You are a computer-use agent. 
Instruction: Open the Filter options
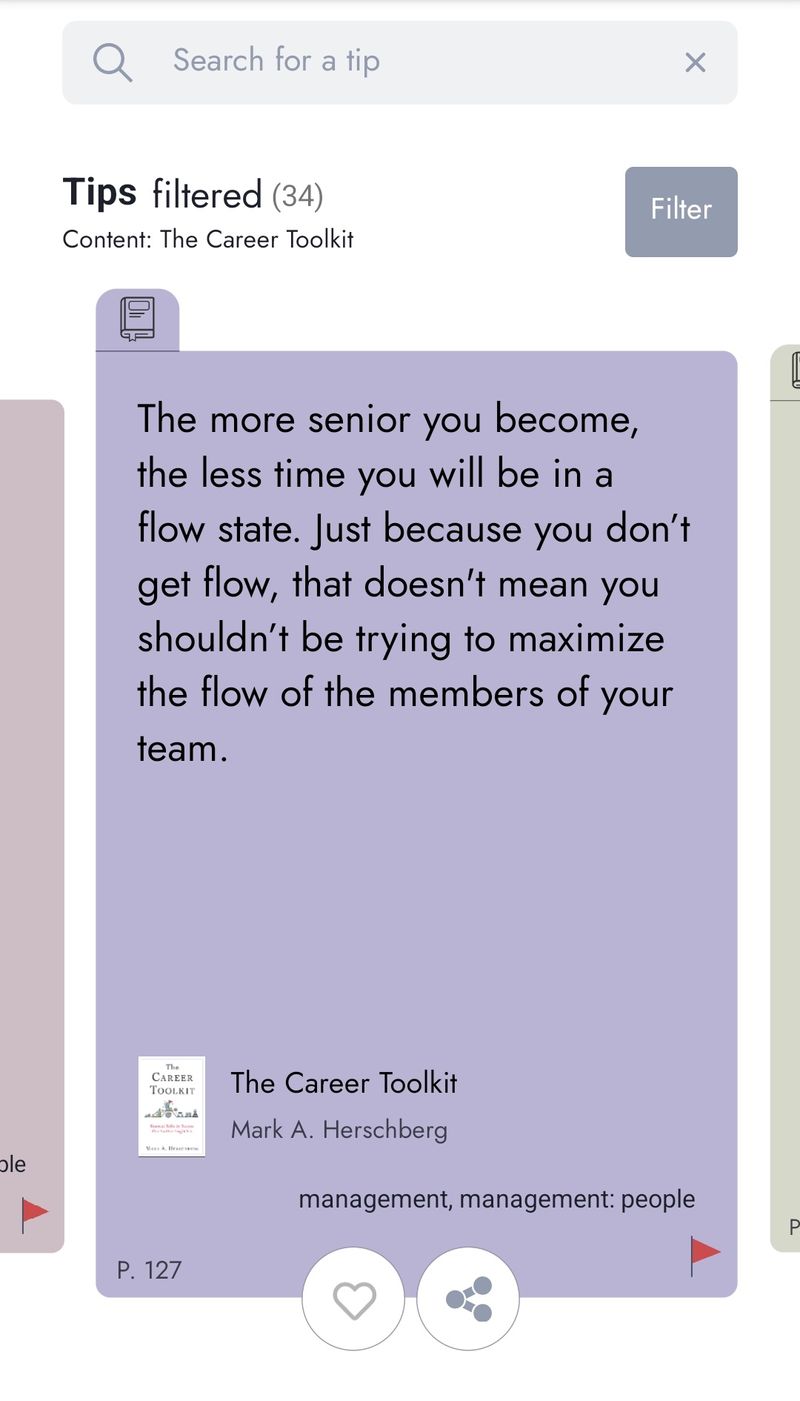point(681,211)
